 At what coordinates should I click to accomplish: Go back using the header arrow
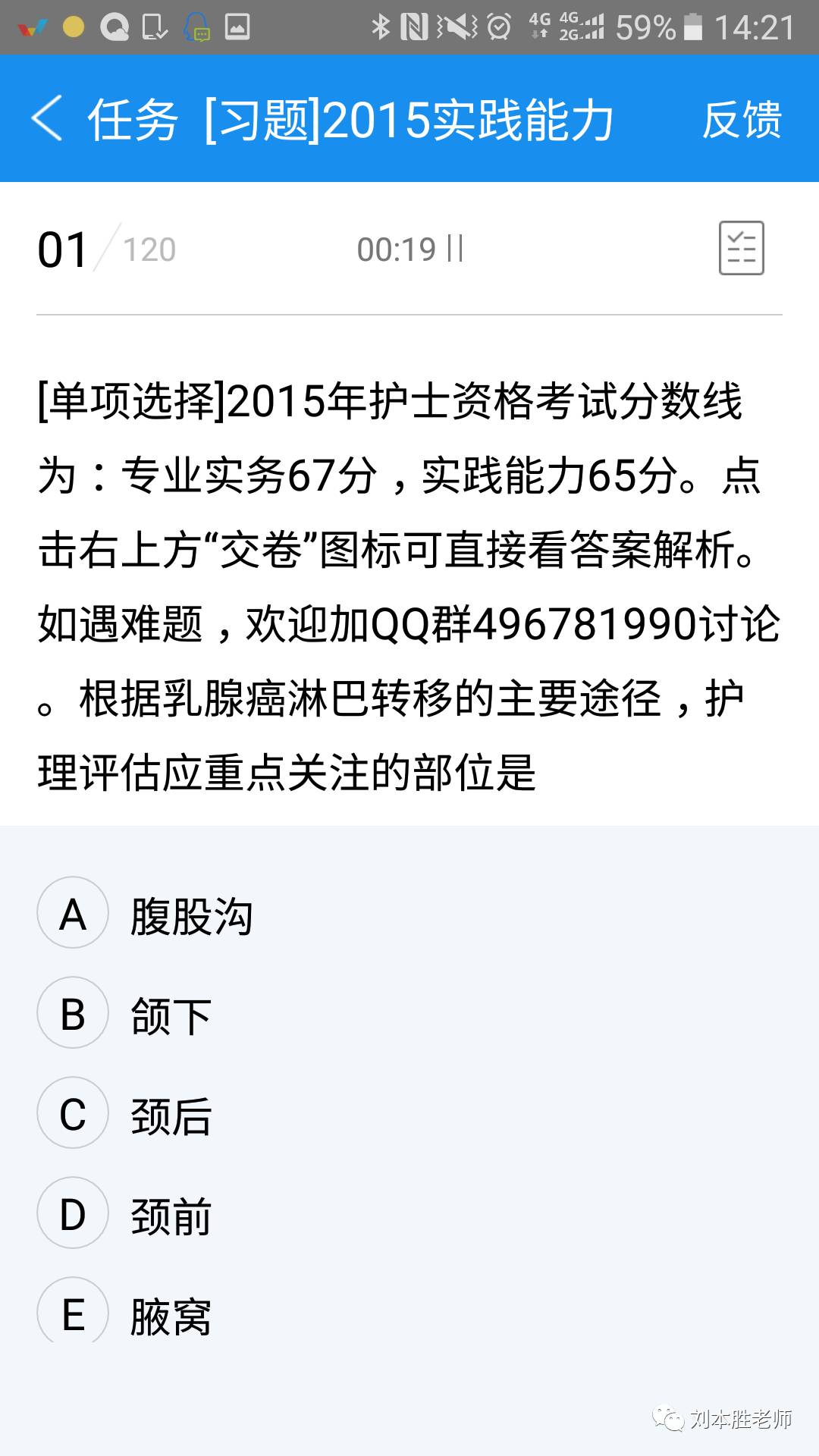(47, 119)
